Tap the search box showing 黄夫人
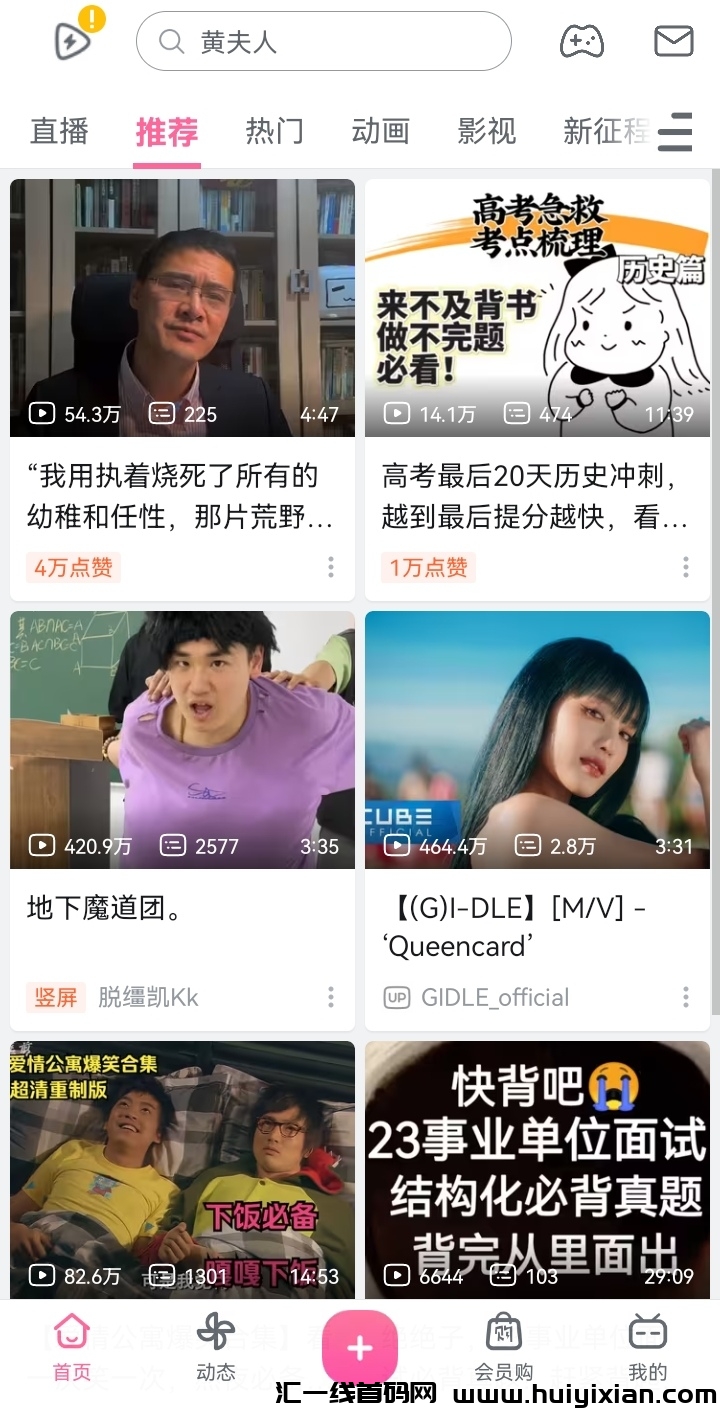Image resolution: width=720 pixels, height=1411 pixels. [323, 42]
